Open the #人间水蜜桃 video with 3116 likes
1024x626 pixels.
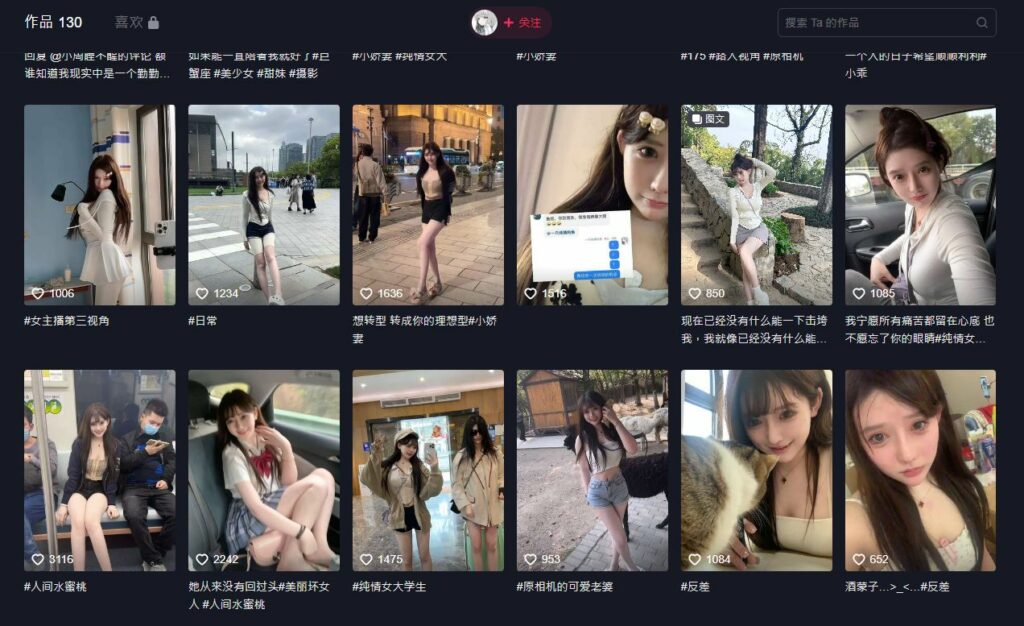point(99,470)
